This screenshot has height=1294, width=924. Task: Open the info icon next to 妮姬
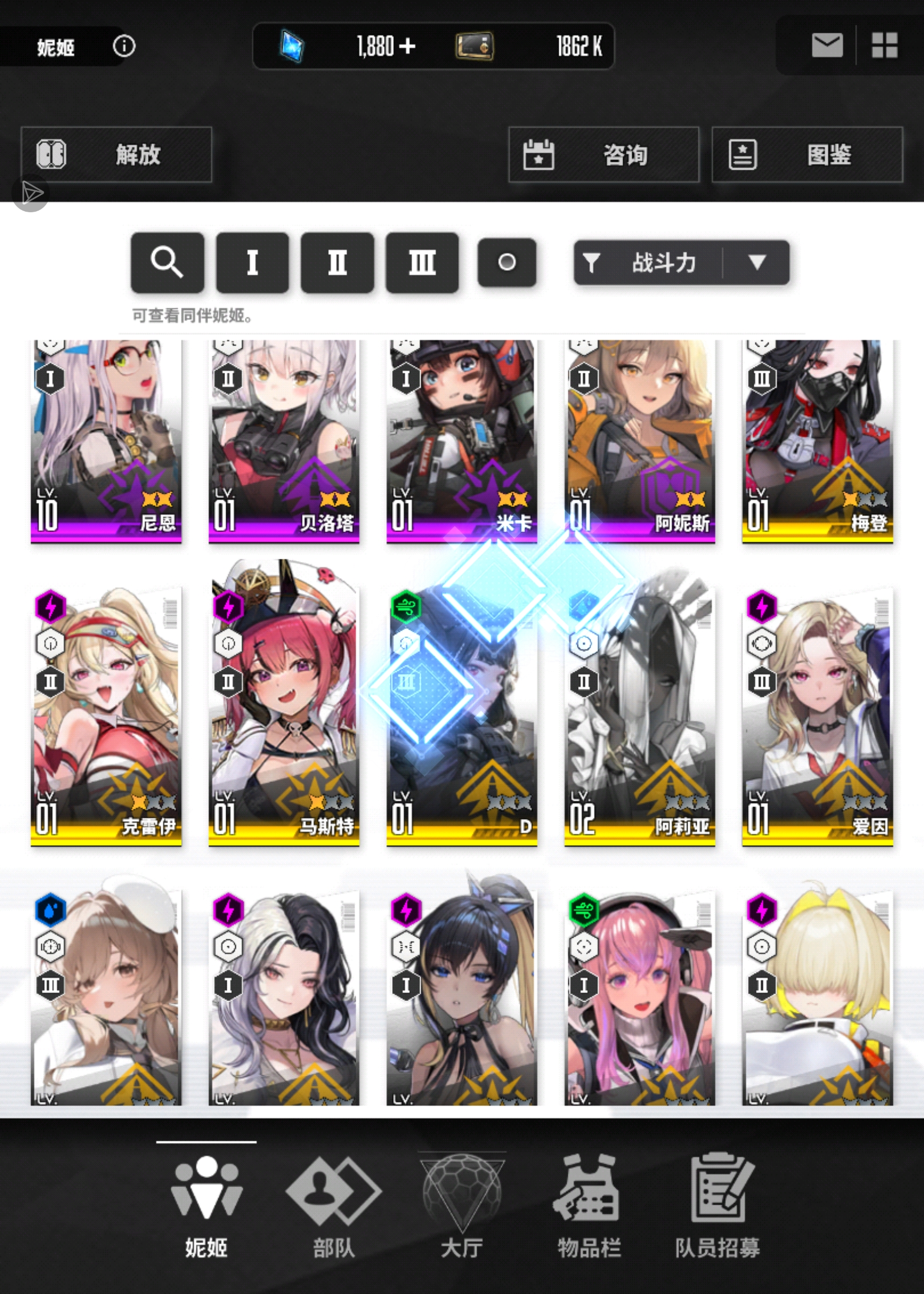click(x=124, y=46)
